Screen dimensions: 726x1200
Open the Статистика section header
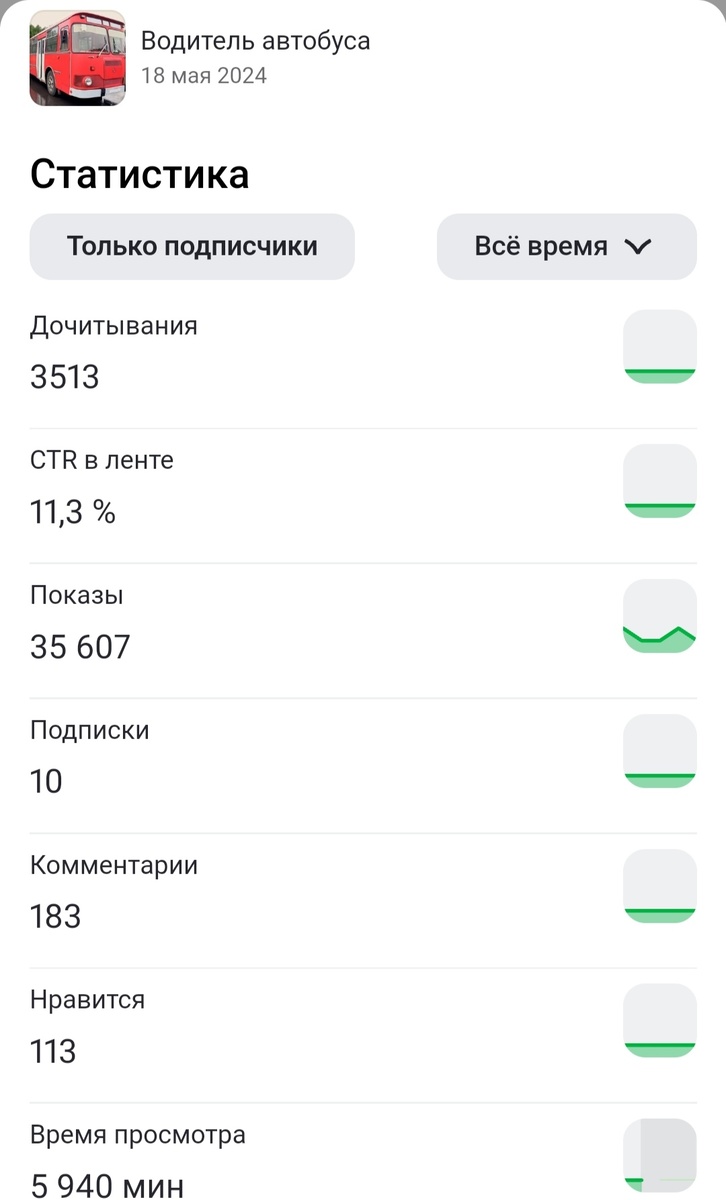point(141,173)
